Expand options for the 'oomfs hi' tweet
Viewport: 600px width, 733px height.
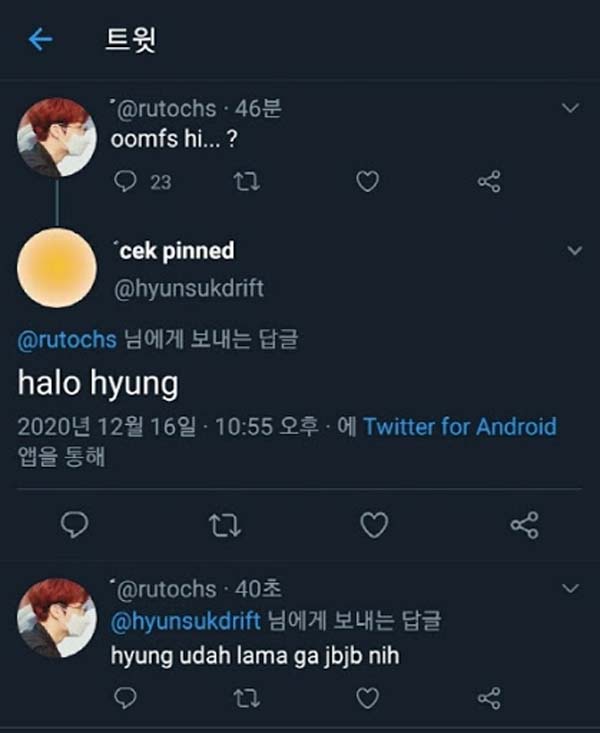572,107
